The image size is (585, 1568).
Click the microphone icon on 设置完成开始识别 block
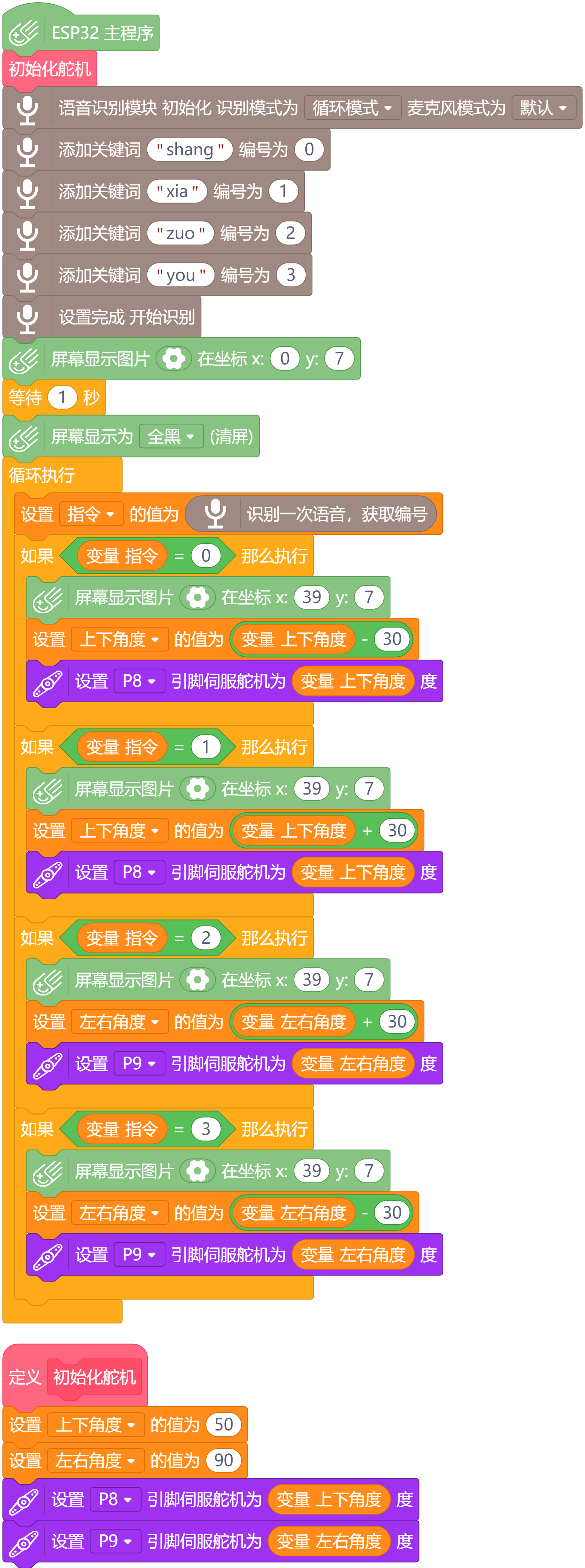28,317
